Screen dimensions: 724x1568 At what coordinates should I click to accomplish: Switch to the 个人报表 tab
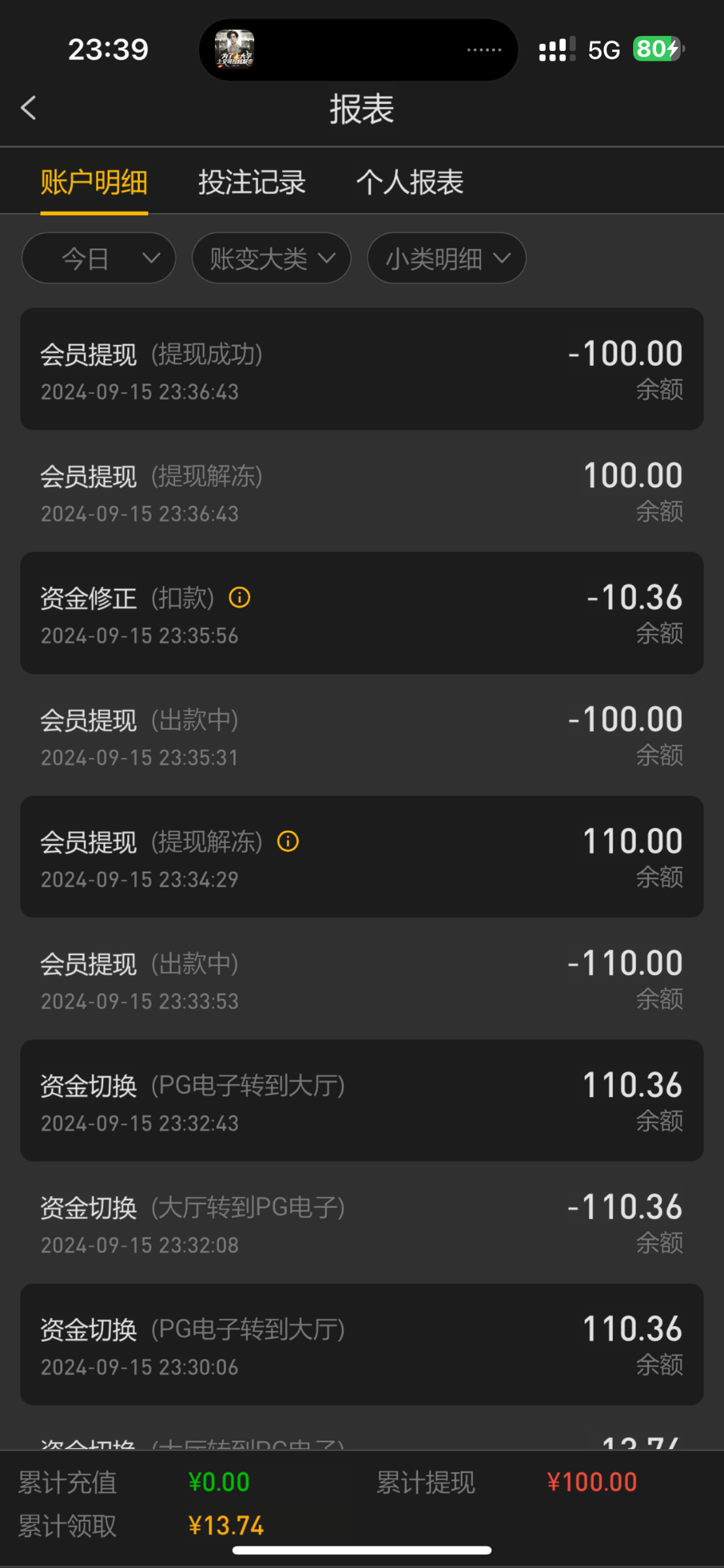(410, 182)
